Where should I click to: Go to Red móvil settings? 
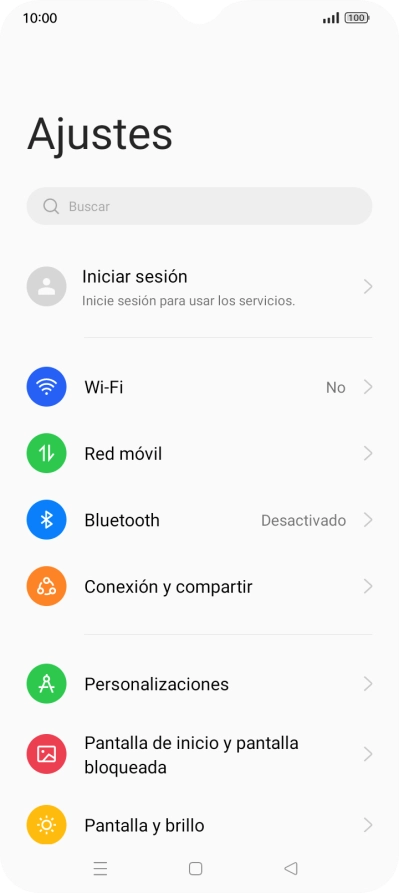[x=199, y=454]
